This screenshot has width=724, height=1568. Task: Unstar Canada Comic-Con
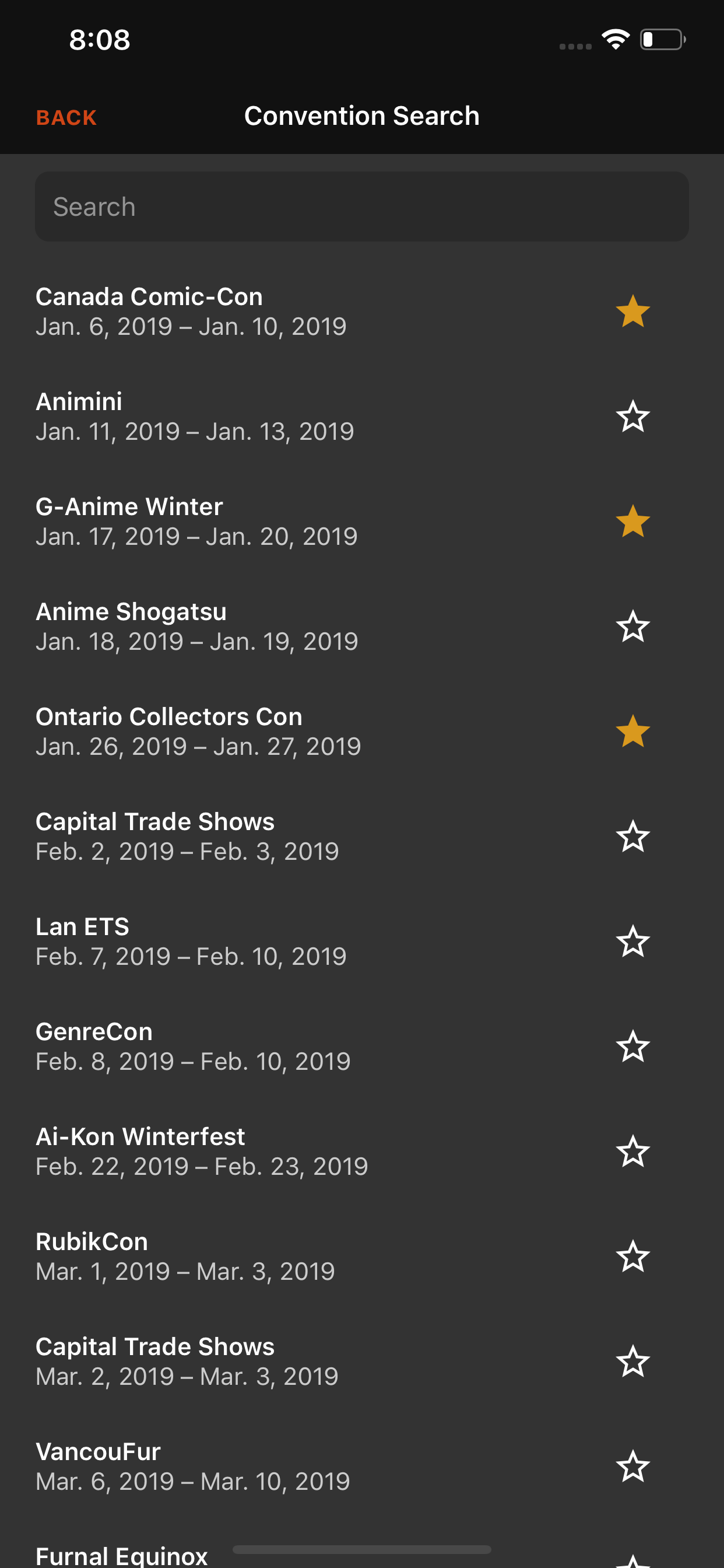(x=632, y=311)
